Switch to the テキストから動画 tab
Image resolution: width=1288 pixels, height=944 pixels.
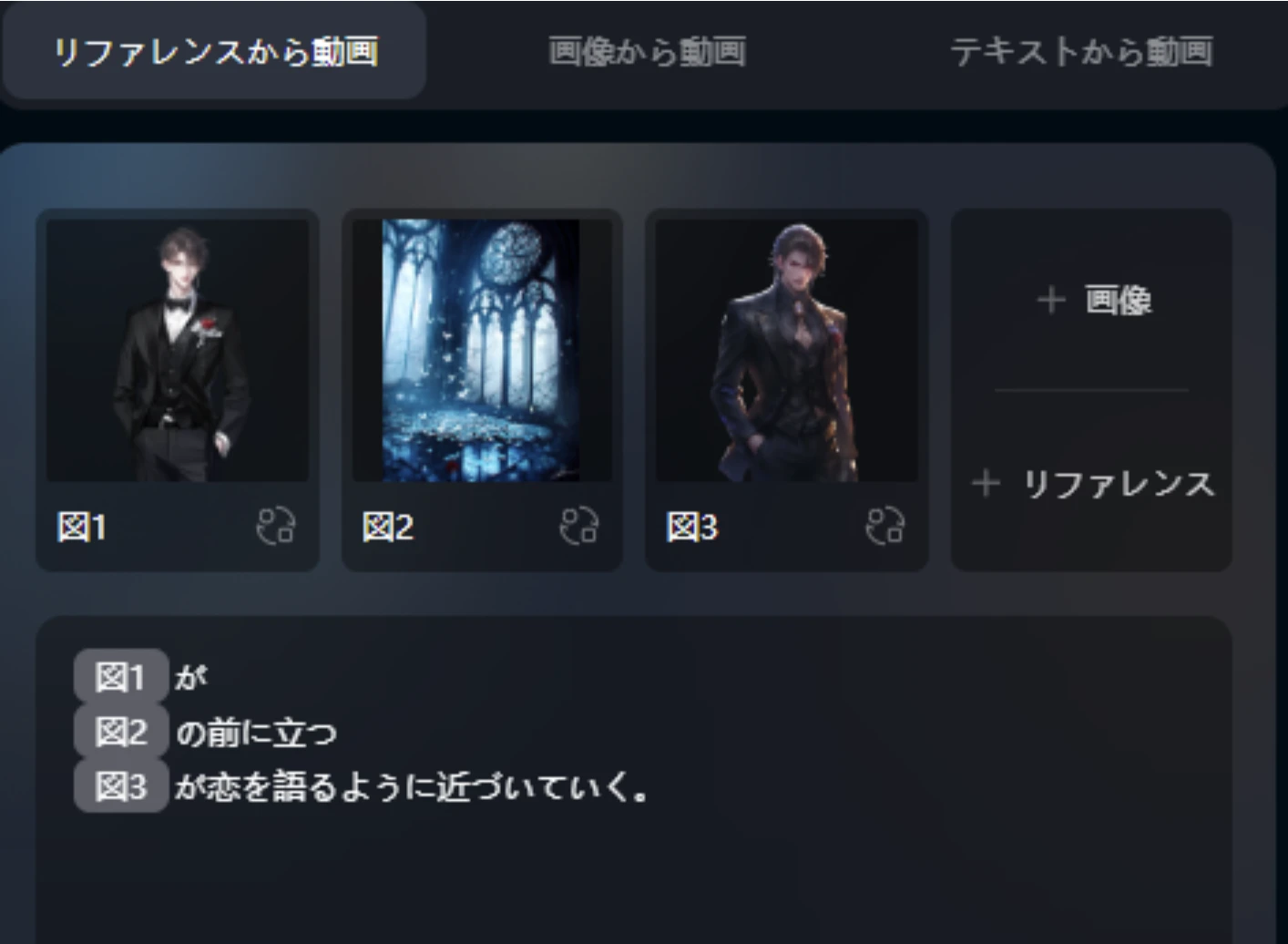[1081, 51]
